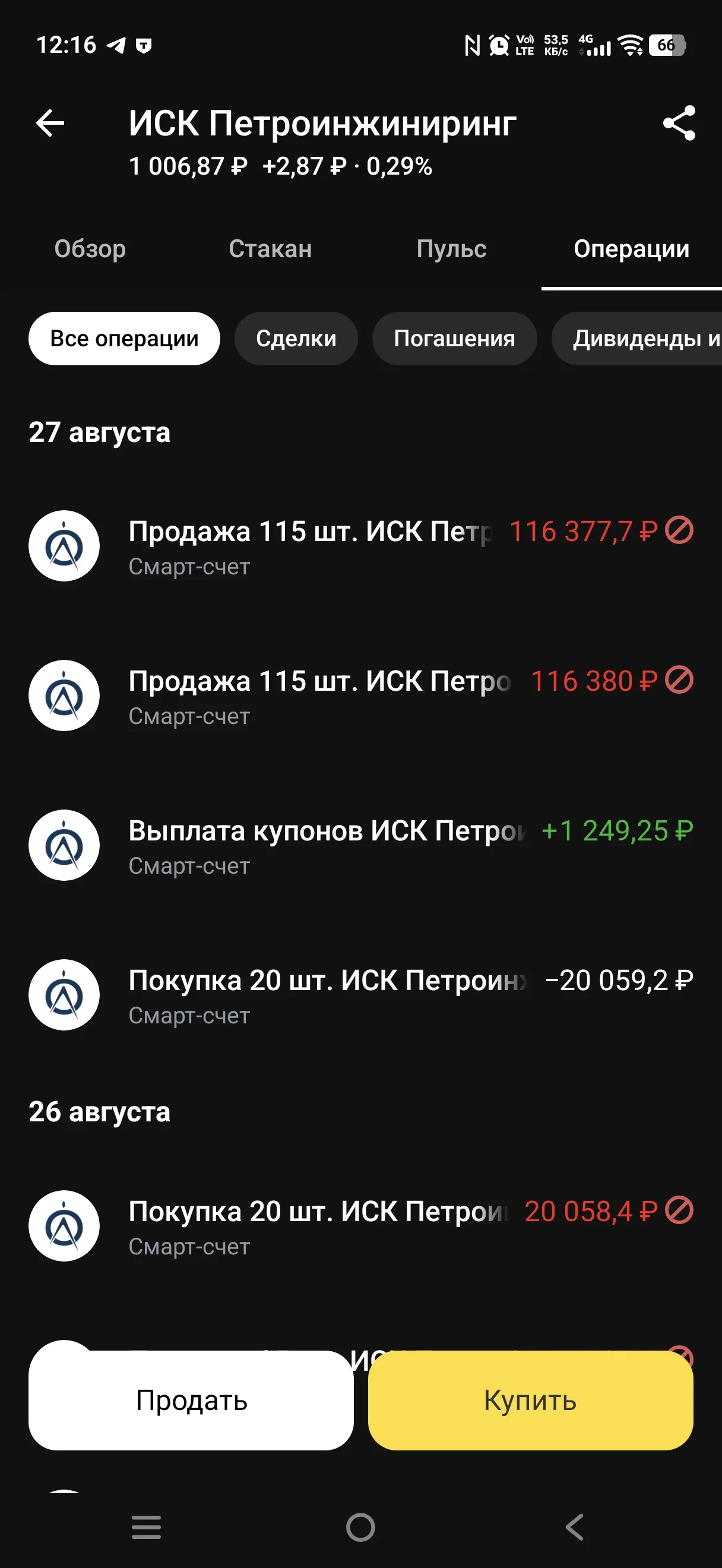Switch to the Пульс tab
722x1568 pixels.
click(451, 249)
